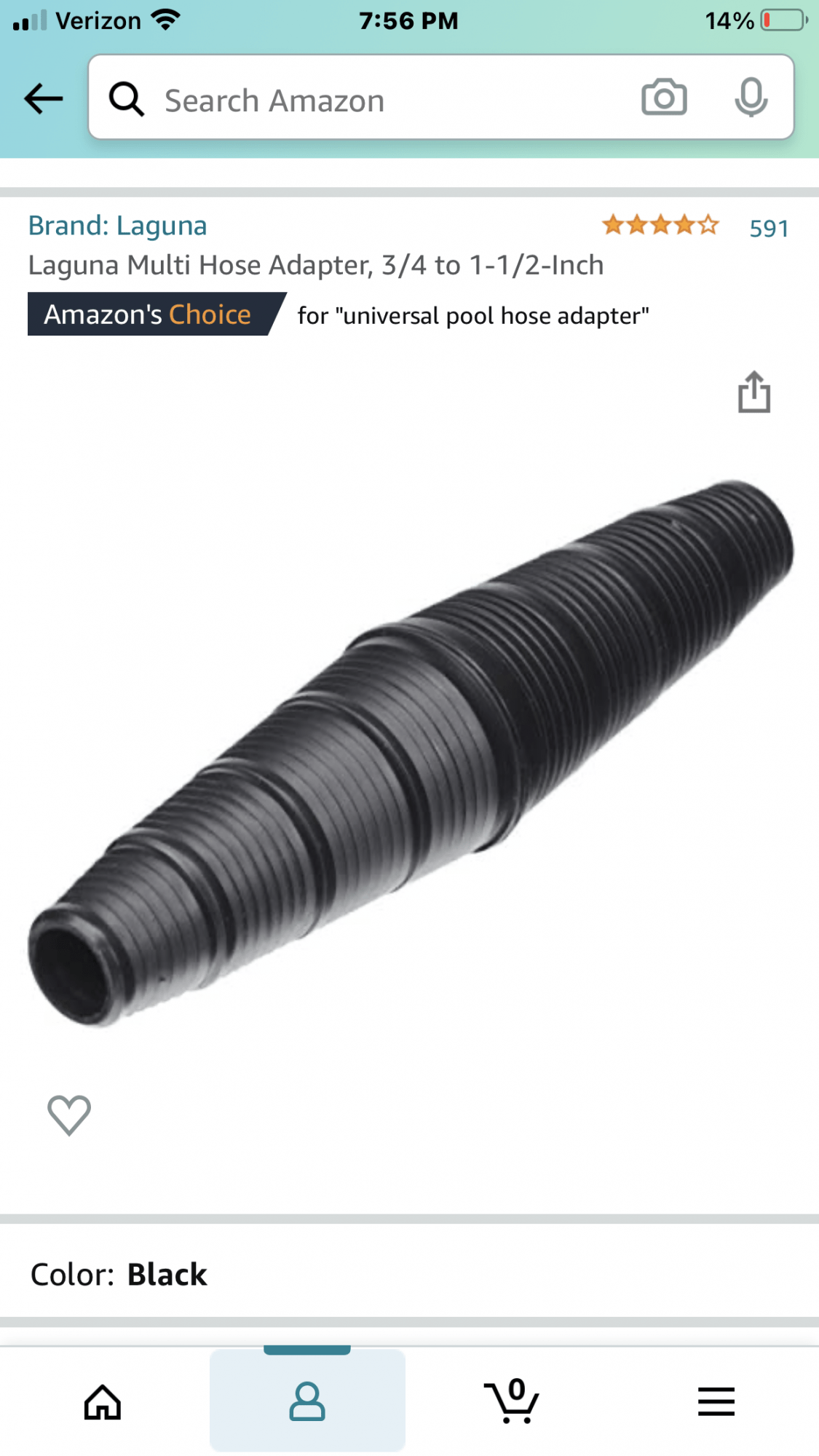Share this product

tap(753, 392)
